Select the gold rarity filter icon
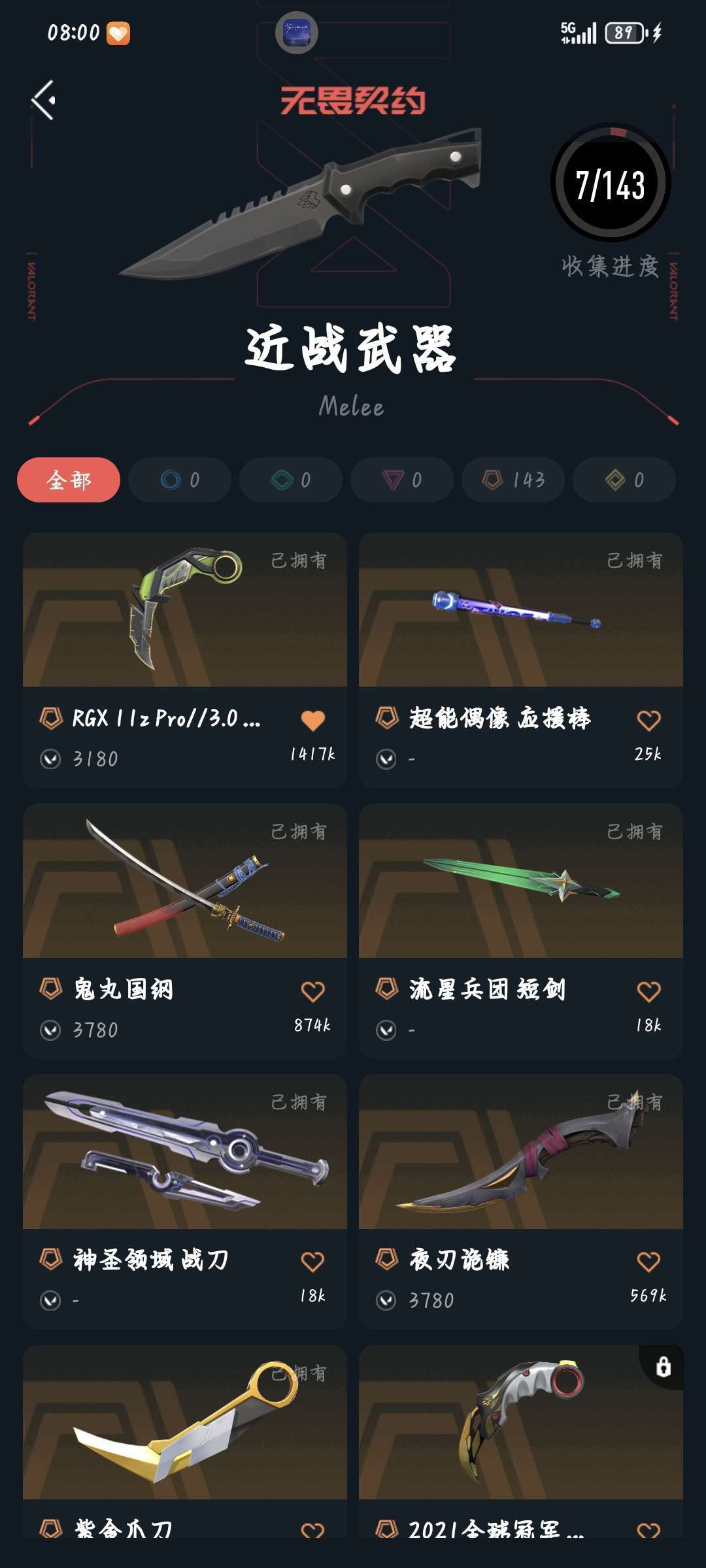 pyautogui.click(x=615, y=480)
